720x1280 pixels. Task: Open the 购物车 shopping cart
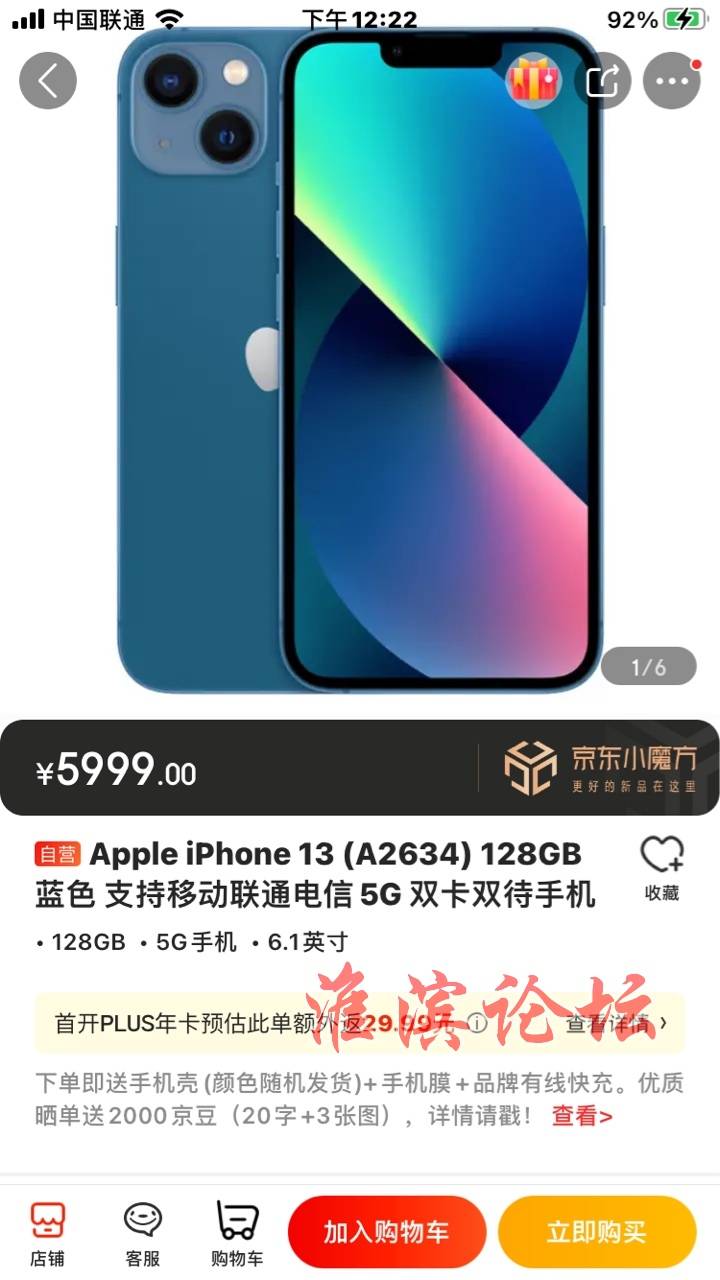pos(236,1233)
